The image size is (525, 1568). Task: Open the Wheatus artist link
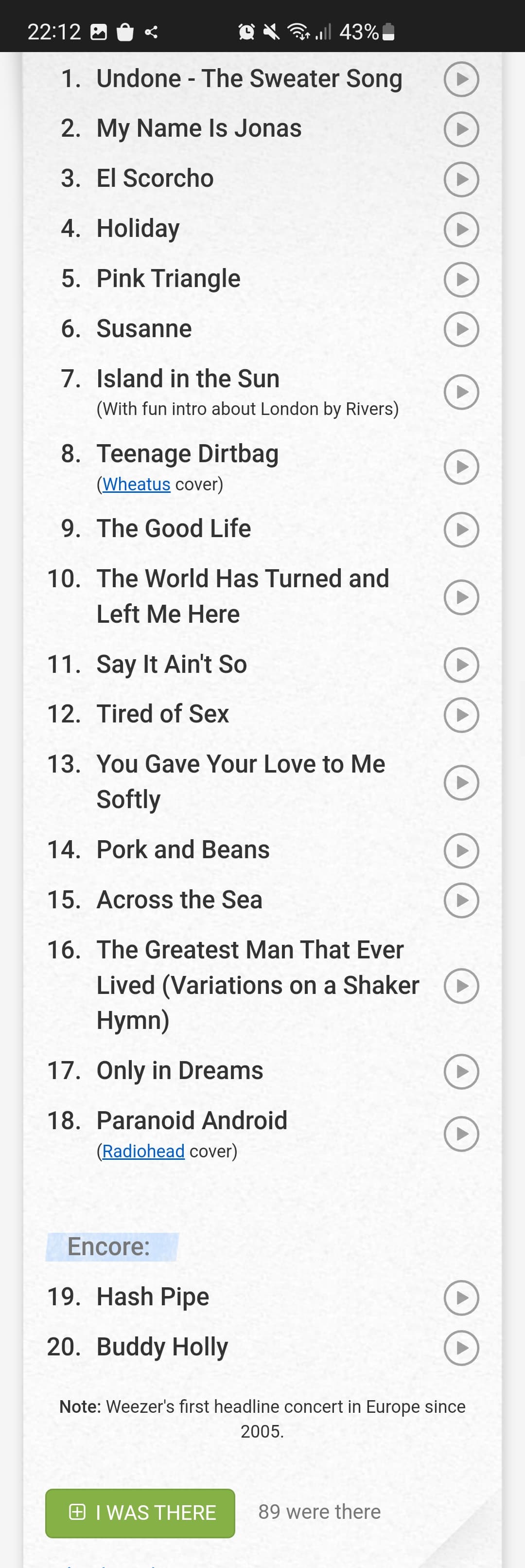[x=136, y=485]
